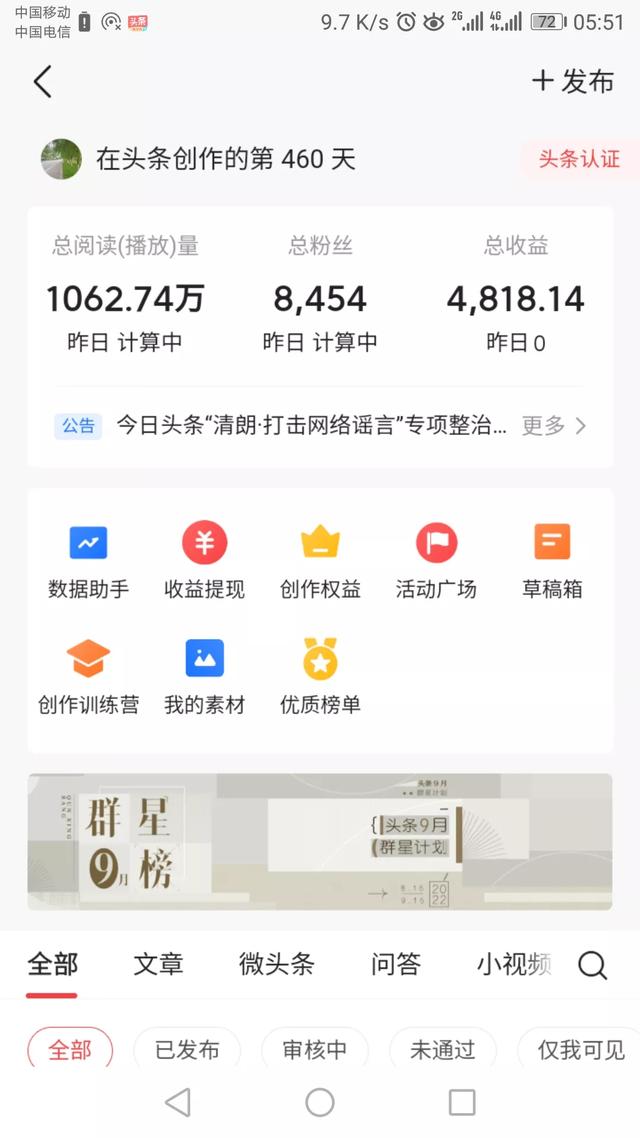This screenshot has width=640, height=1138.
Task: Tap the system home button
Action: pos(320,1102)
